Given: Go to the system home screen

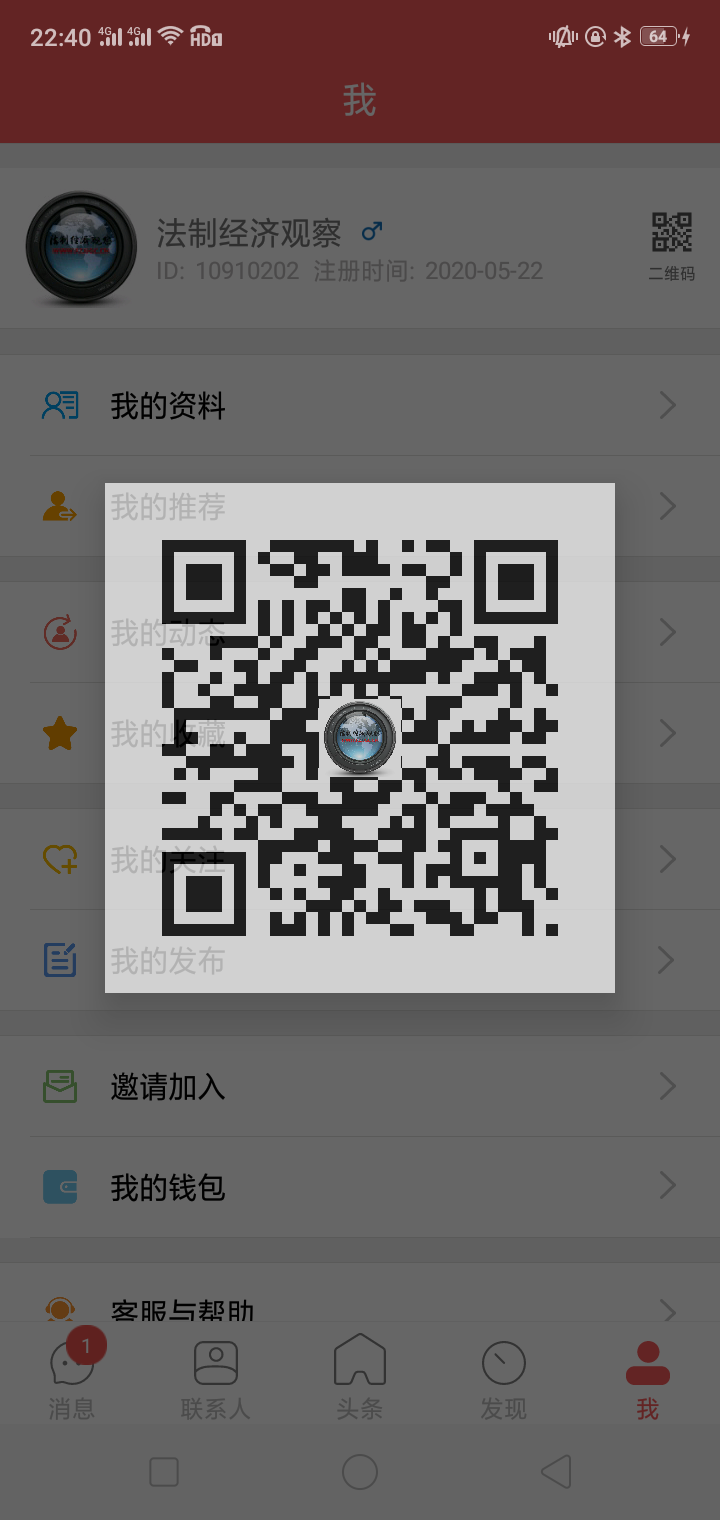Looking at the screenshot, I should click(360, 1472).
